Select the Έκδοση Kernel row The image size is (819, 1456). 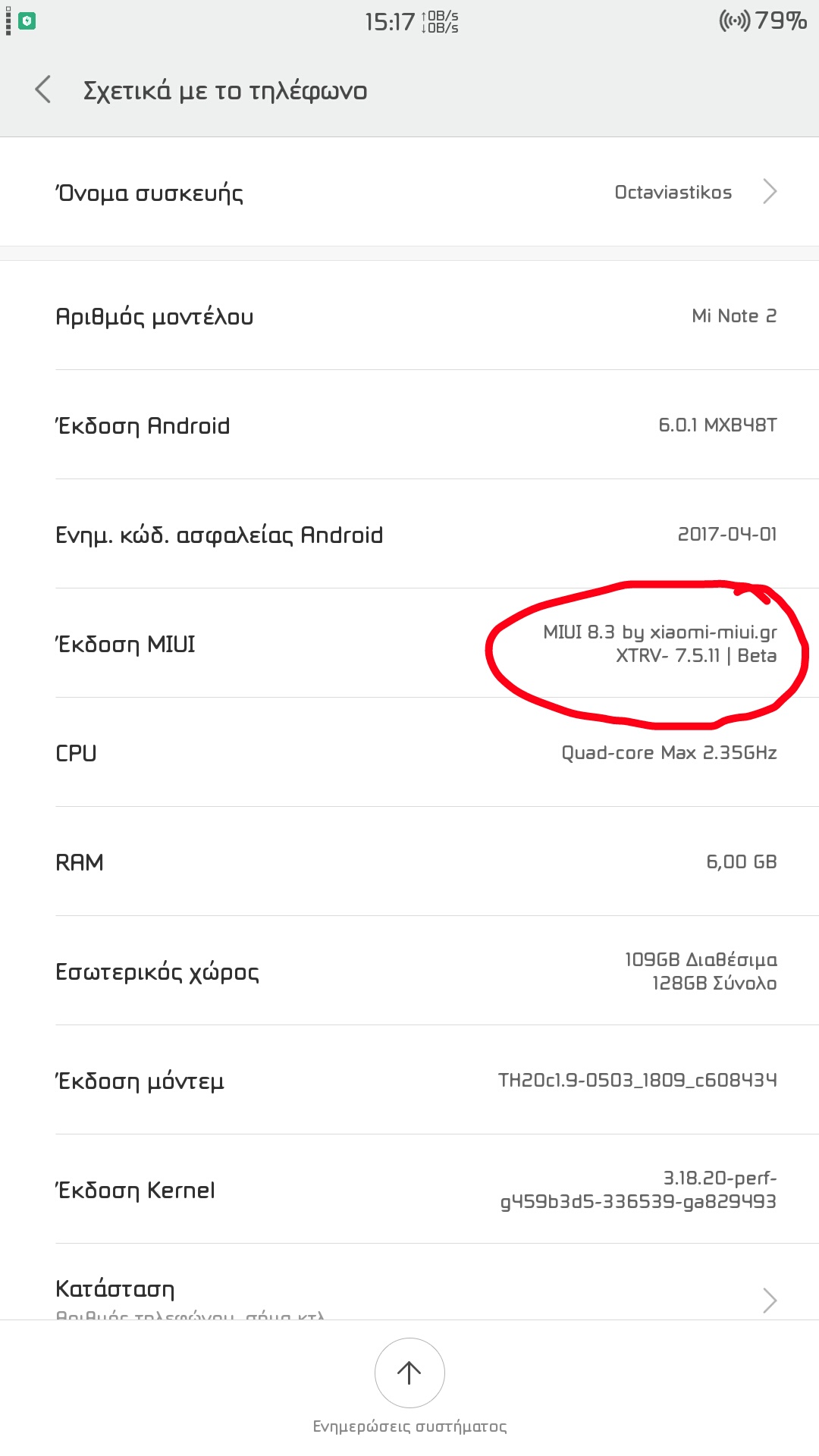[409, 1190]
